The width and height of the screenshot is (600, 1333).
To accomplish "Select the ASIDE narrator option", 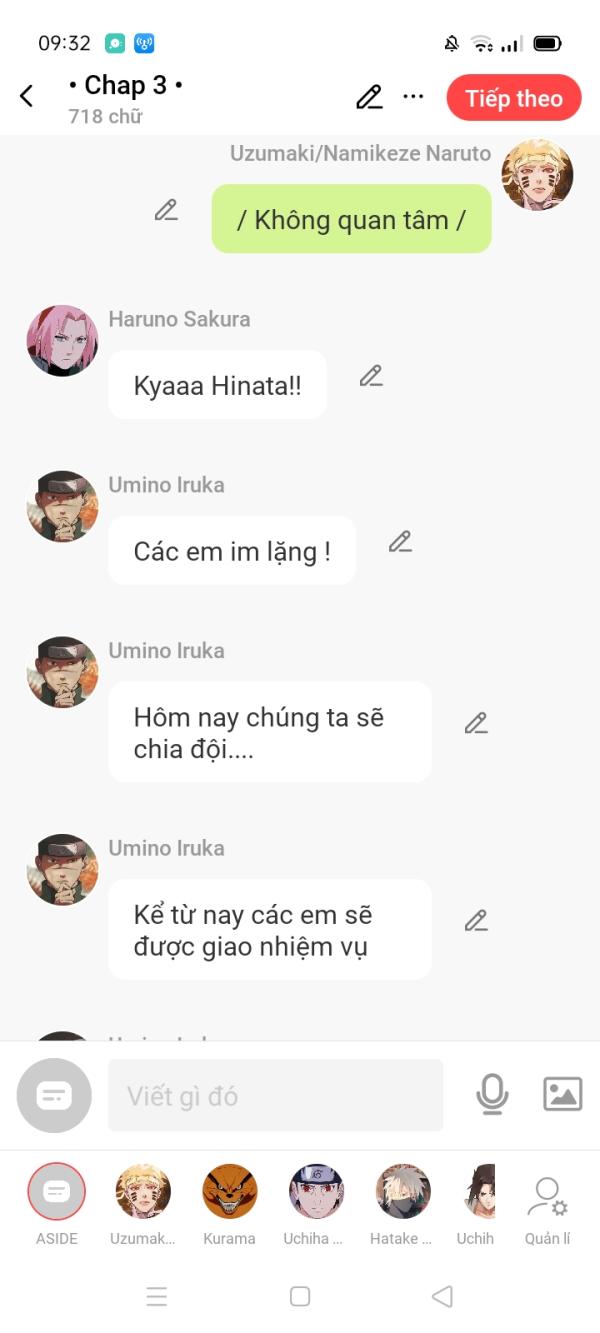I will click(x=57, y=1192).
